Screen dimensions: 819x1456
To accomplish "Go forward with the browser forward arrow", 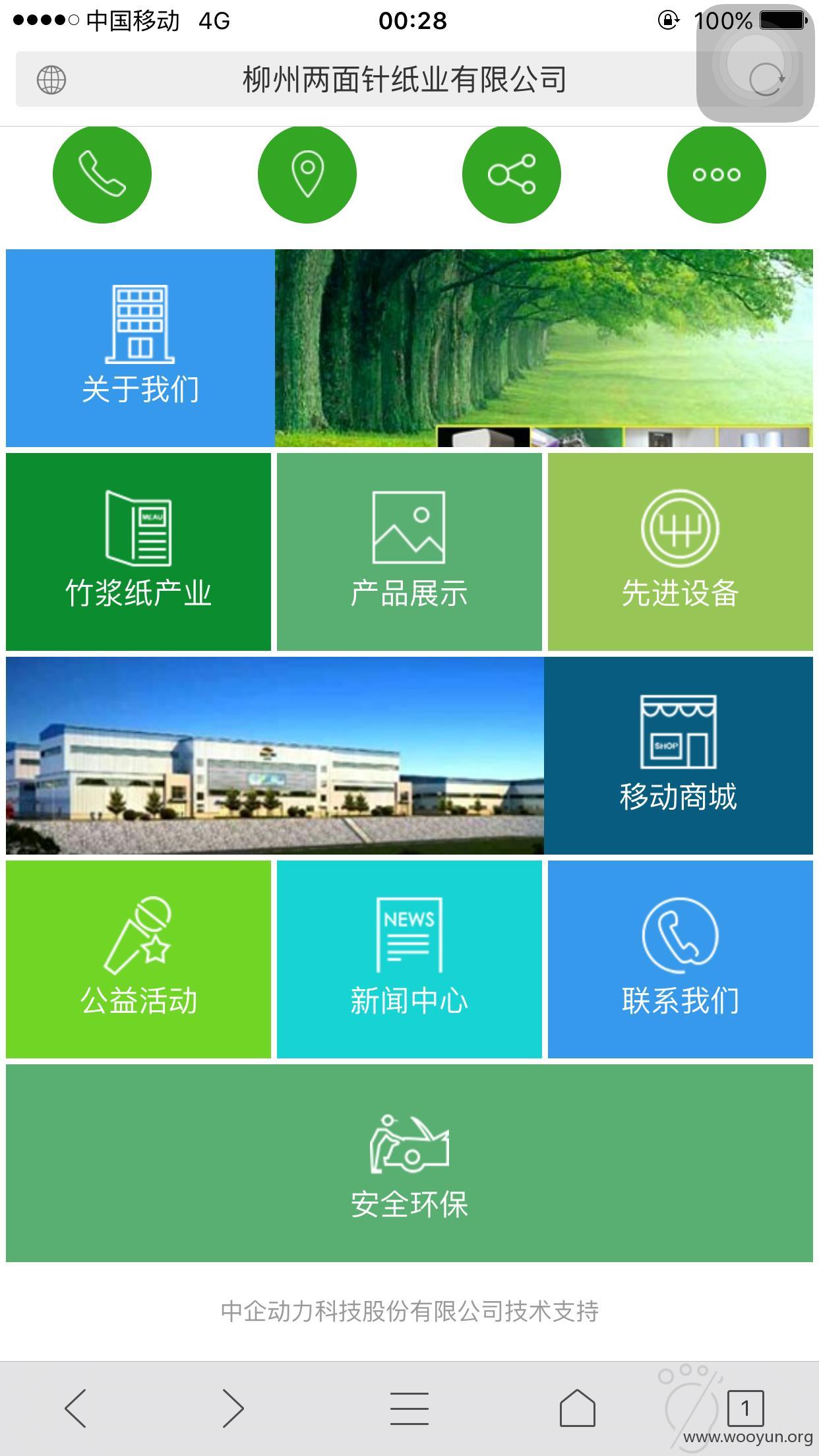I will (232, 1409).
